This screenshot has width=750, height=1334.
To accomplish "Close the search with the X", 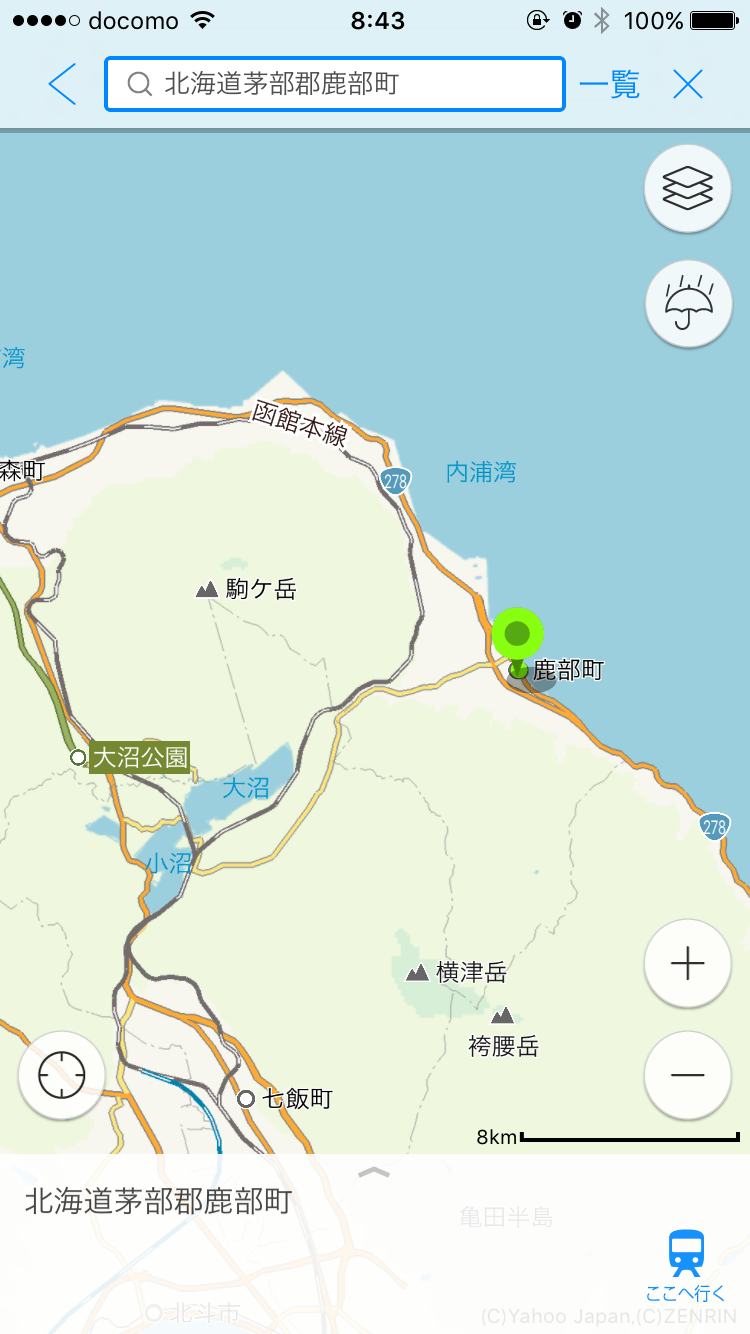I will point(688,84).
